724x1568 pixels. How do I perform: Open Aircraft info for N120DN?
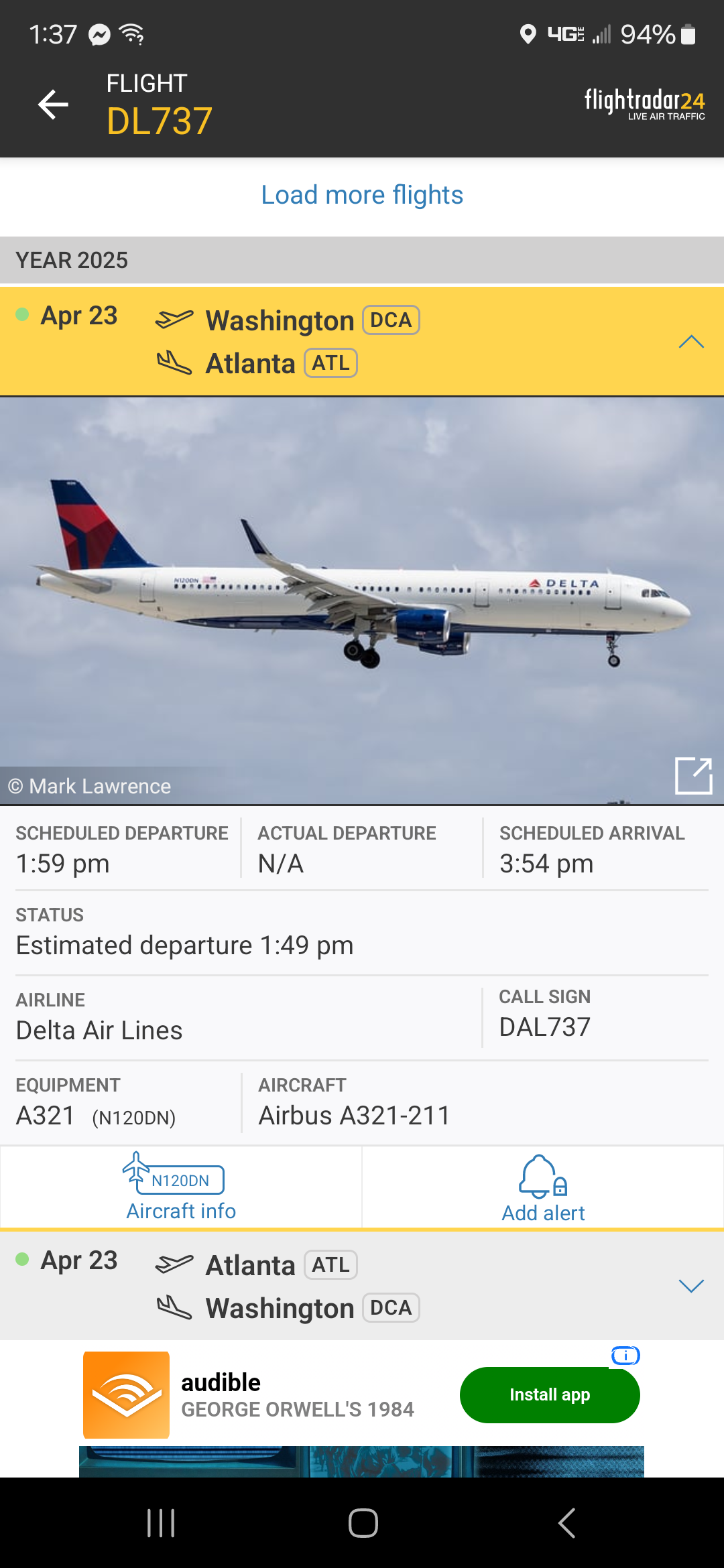point(181,1187)
